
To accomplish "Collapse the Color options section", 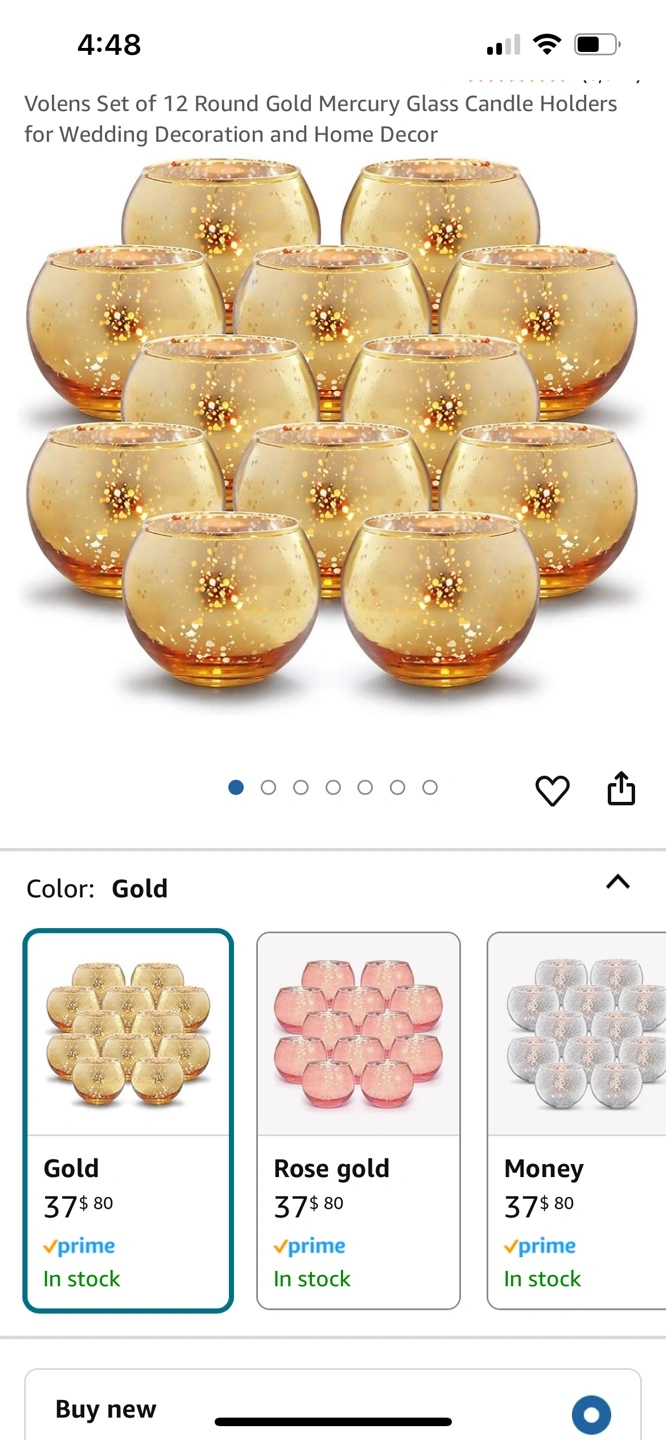I will click(618, 882).
